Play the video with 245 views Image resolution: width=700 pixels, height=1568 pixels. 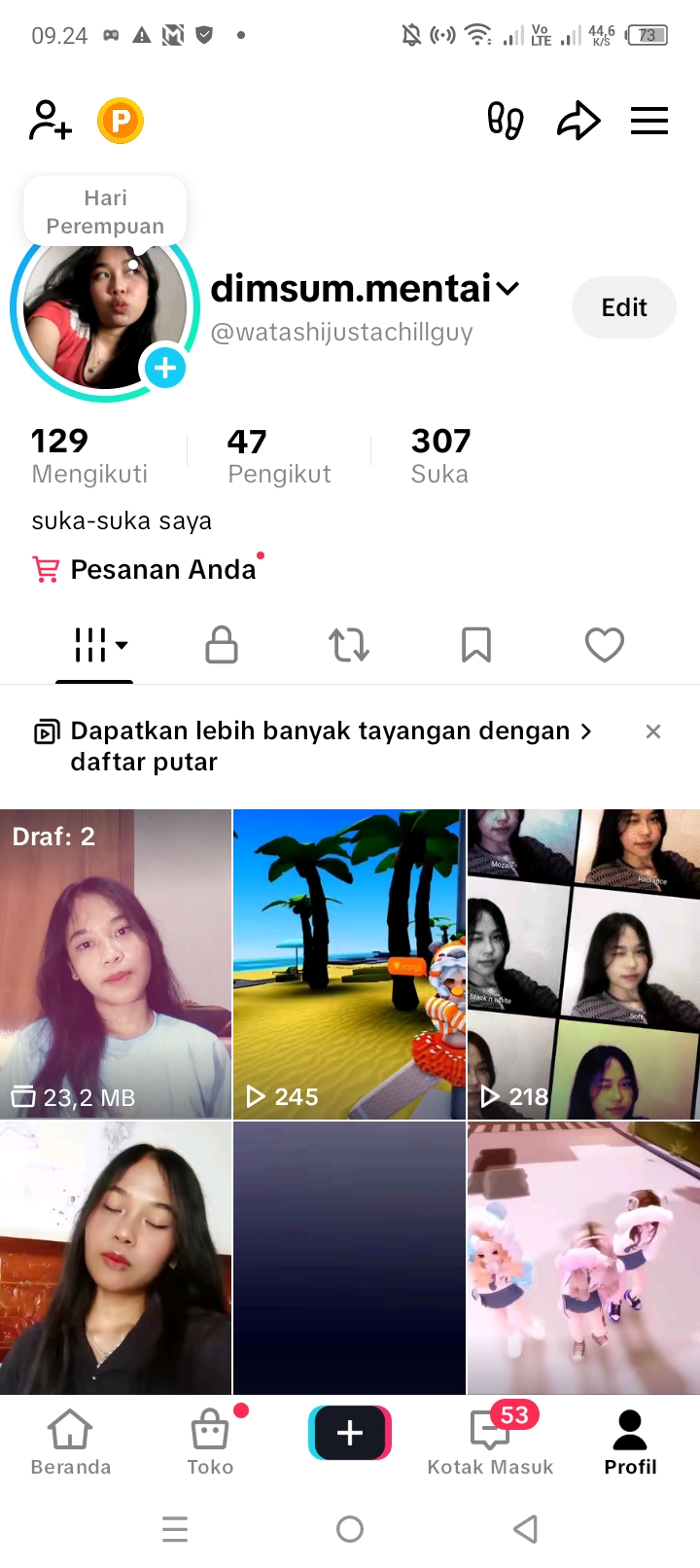click(349, 963)
